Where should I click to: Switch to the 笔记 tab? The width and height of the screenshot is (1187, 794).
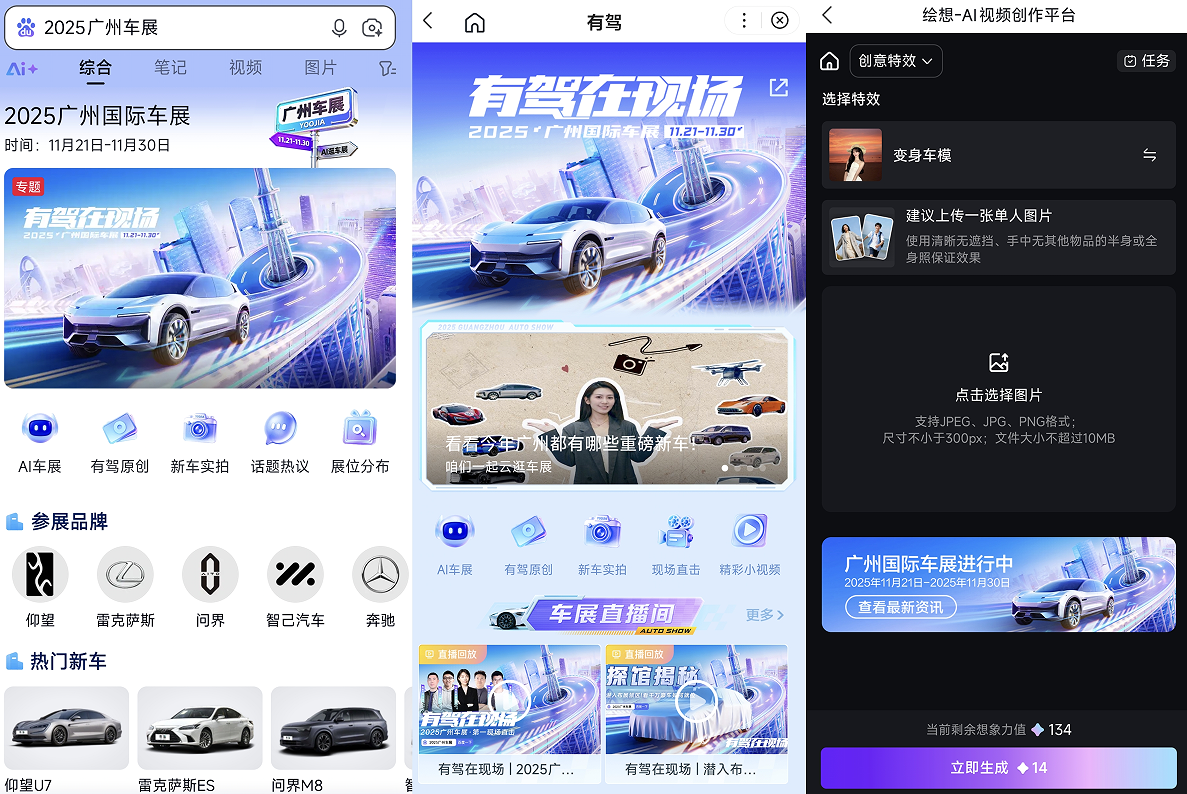170,68
